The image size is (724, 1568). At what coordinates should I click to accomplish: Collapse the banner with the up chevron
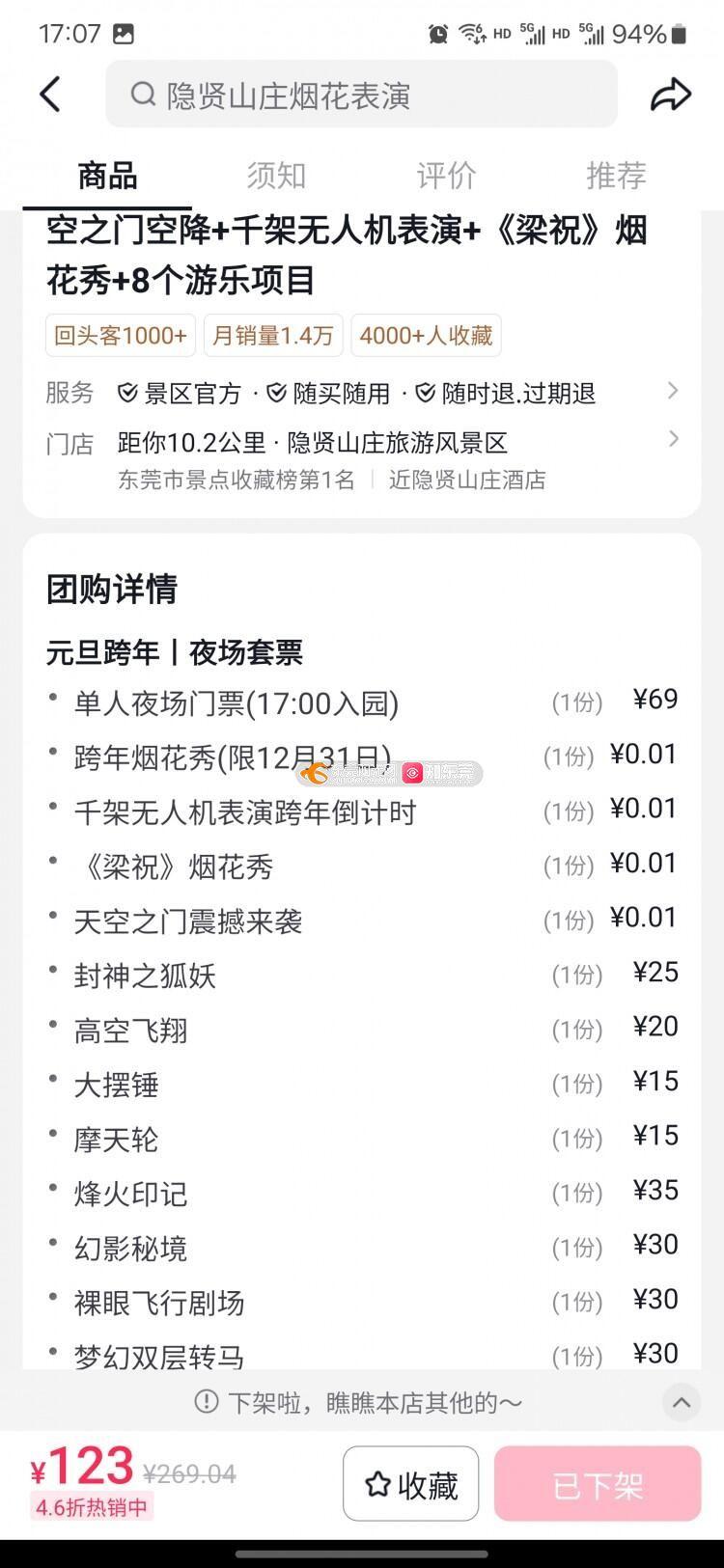[682, 1402]
